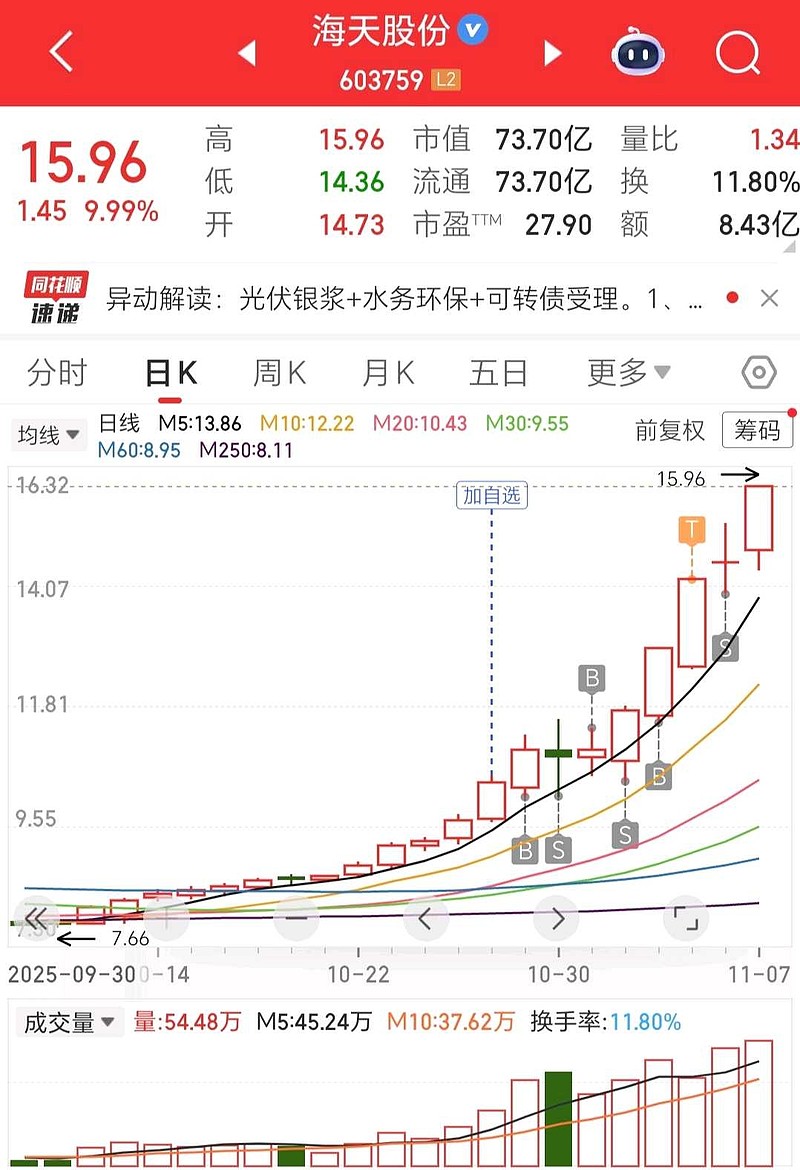Expand the 更多 dropdown
Viewport: 800px width, 1170px height.
click(x=624, y=371)
